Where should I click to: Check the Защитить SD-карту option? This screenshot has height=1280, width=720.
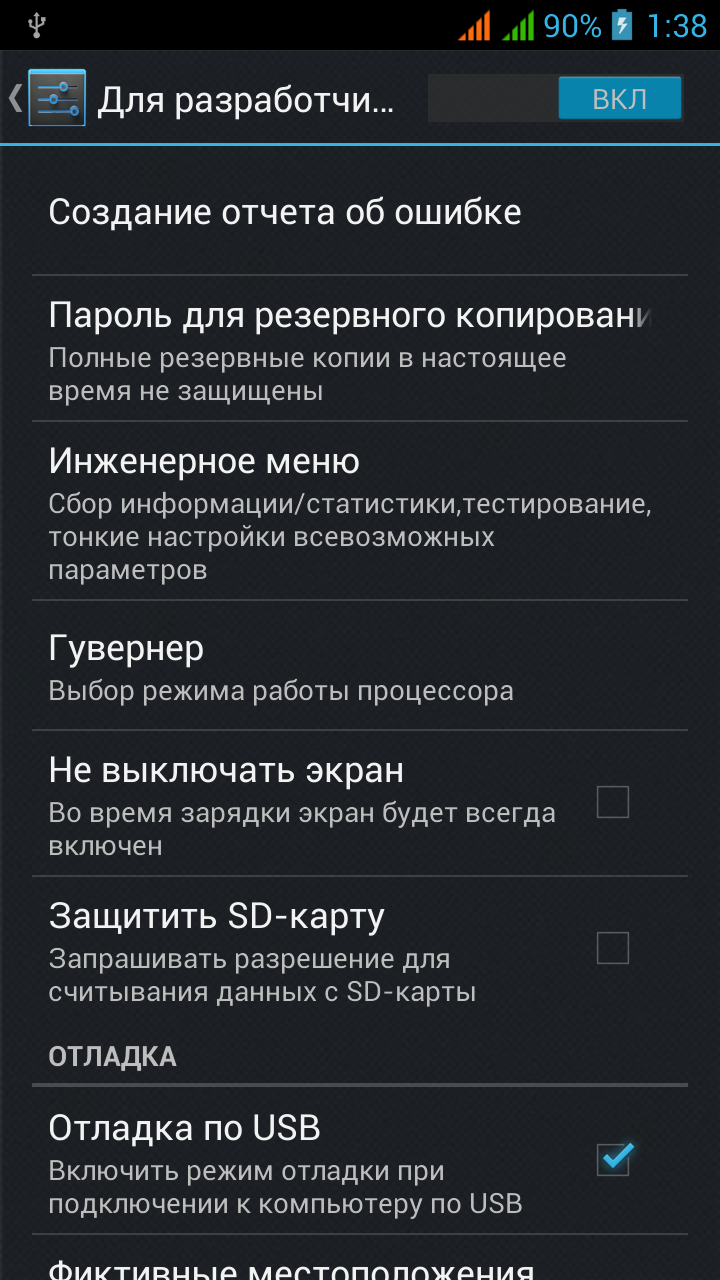coord(612,948)
